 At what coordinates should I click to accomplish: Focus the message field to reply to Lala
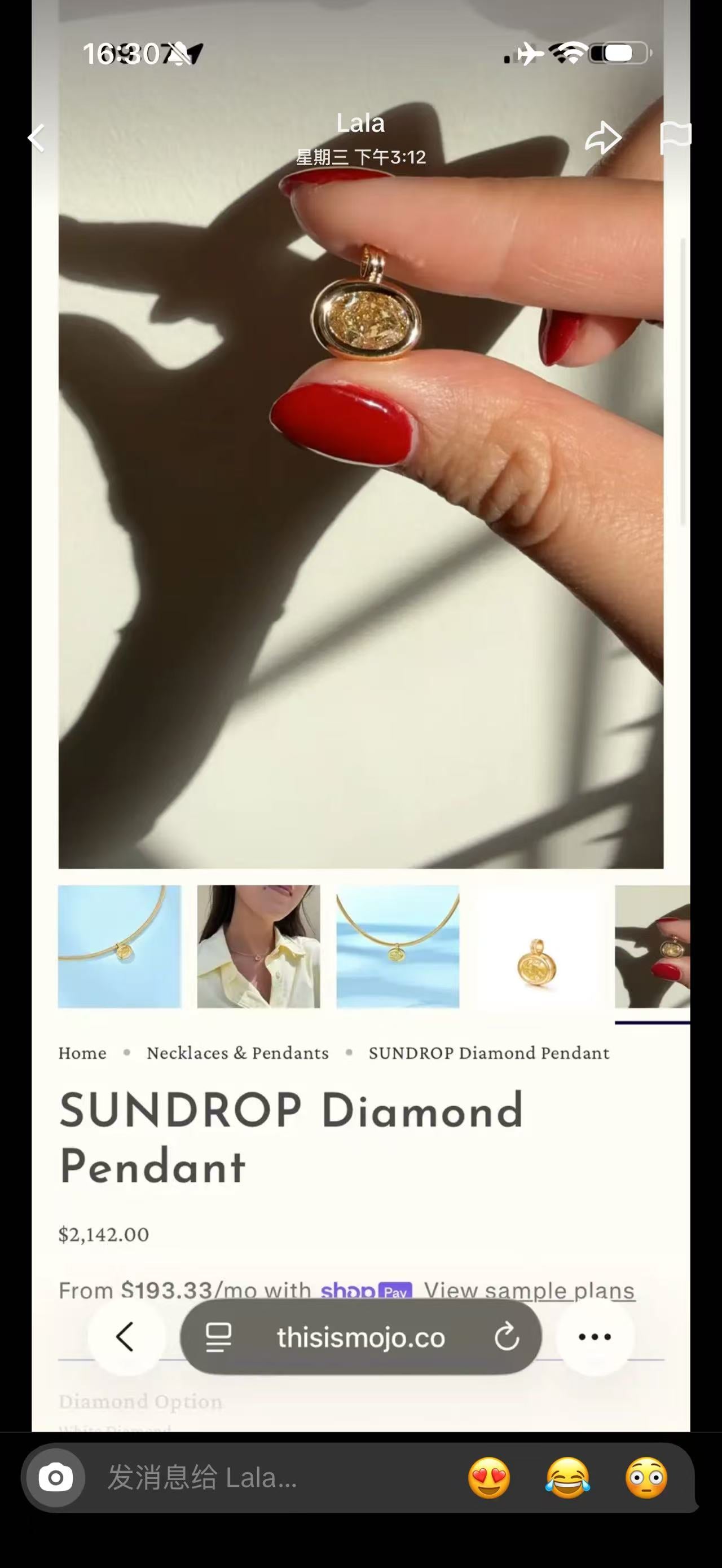click(268, 1477)
